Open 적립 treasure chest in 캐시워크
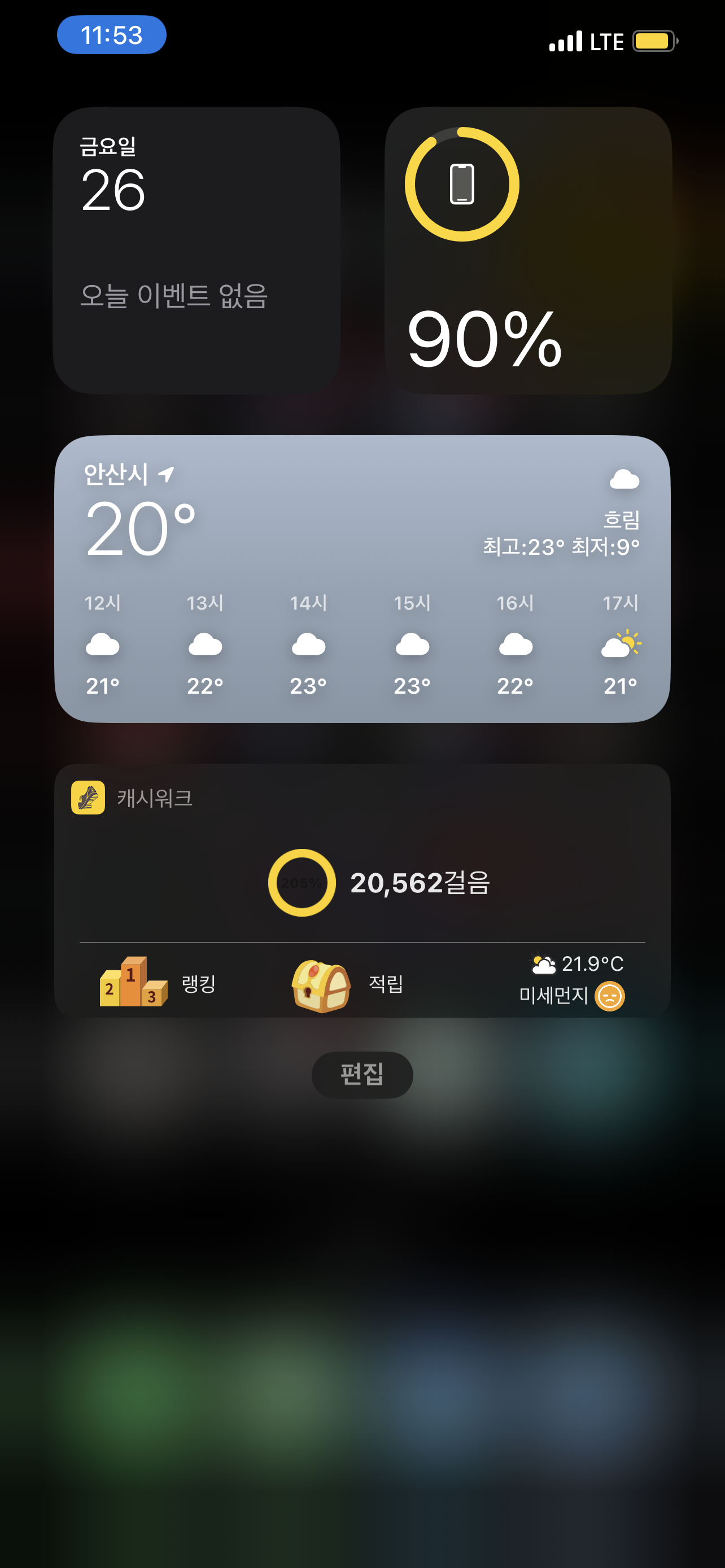Screen dimensions: 725x1568 point(347,984)
